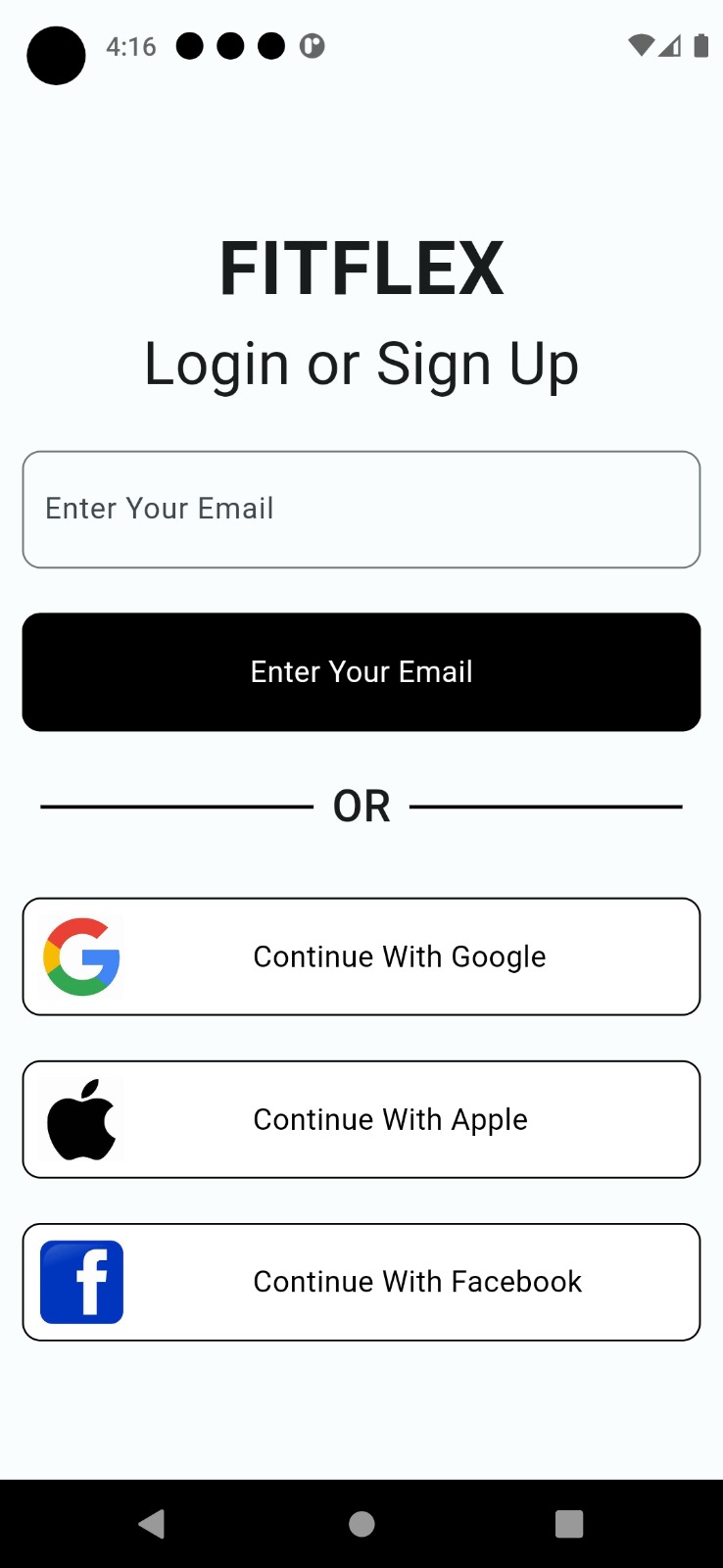Click the Apple logo icon
Image resolution: width=723 pixels, height=1568 pixels.
[x=81, y=1118]
